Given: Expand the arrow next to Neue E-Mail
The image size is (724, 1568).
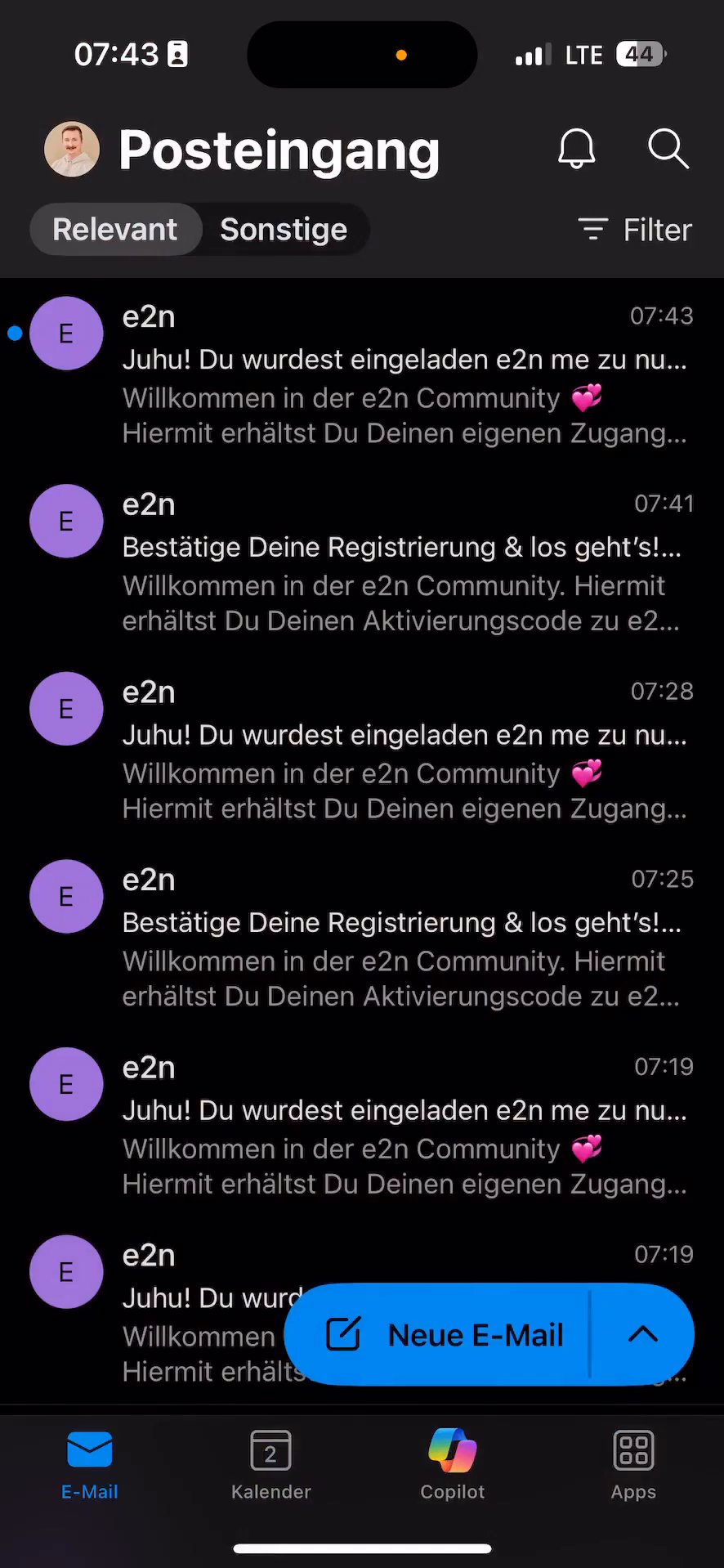Looking at the screenshot, I should click(643, 1334).
